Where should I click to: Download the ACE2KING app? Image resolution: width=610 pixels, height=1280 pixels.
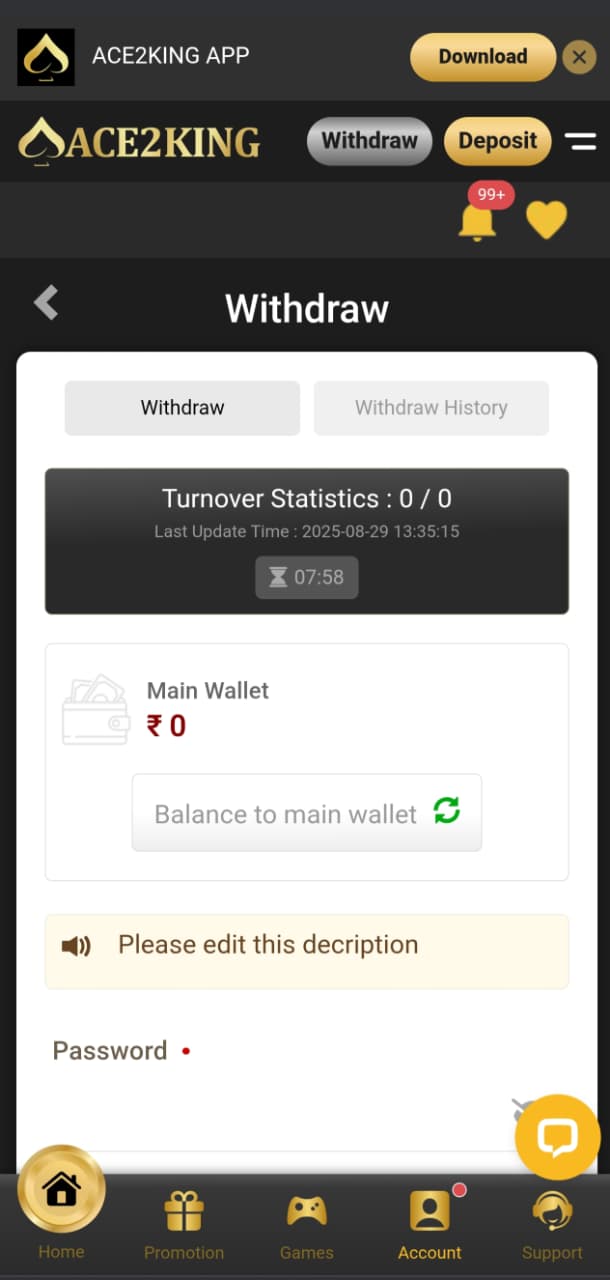(482, 57)
